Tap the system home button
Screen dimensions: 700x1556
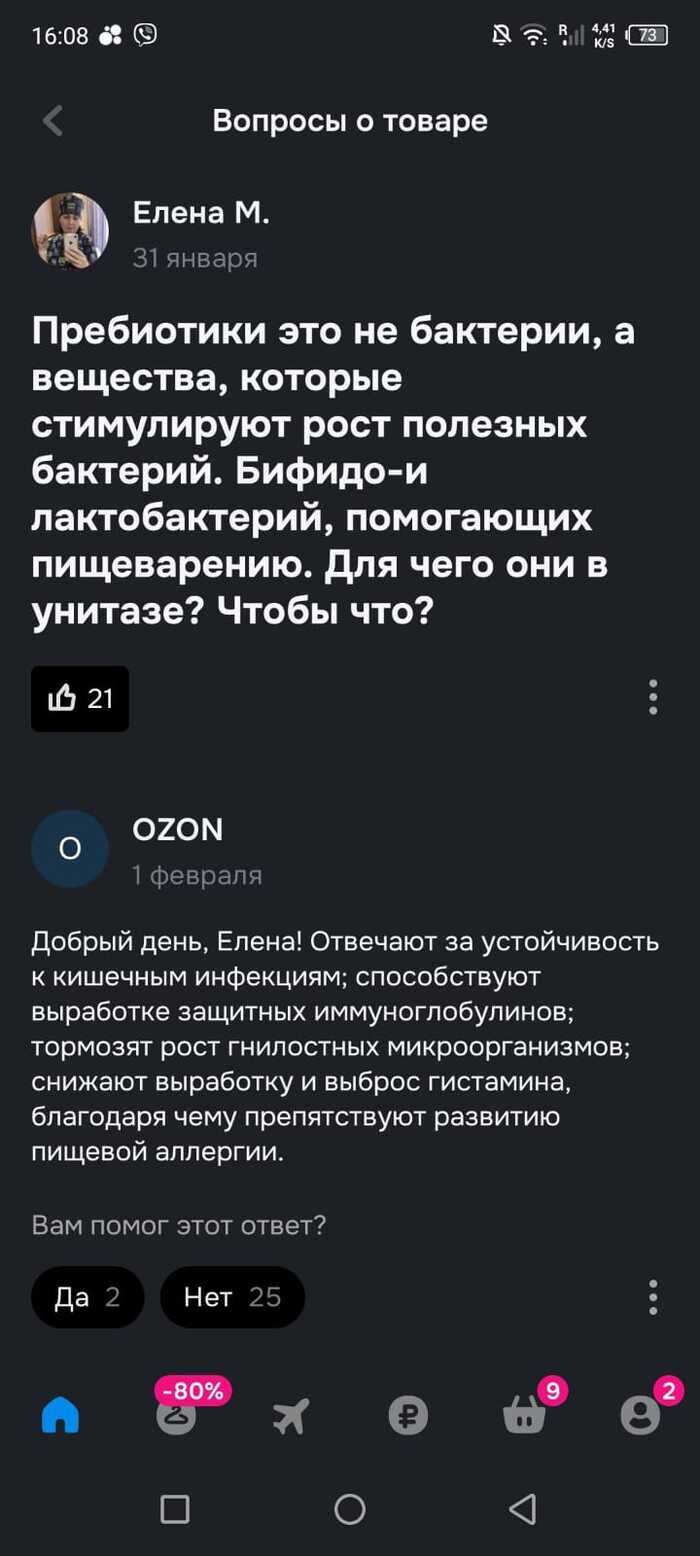(349, 1508)
